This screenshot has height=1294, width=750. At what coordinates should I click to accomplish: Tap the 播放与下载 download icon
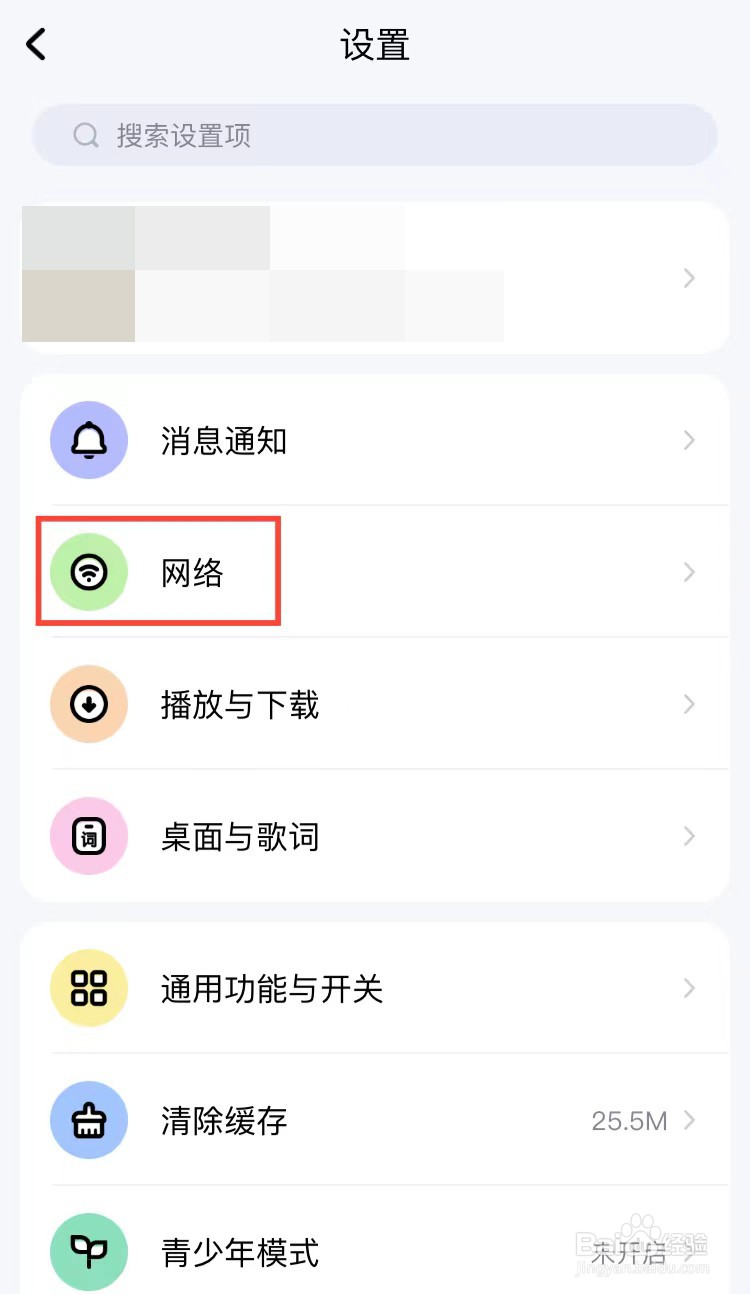tap(89, 704)
